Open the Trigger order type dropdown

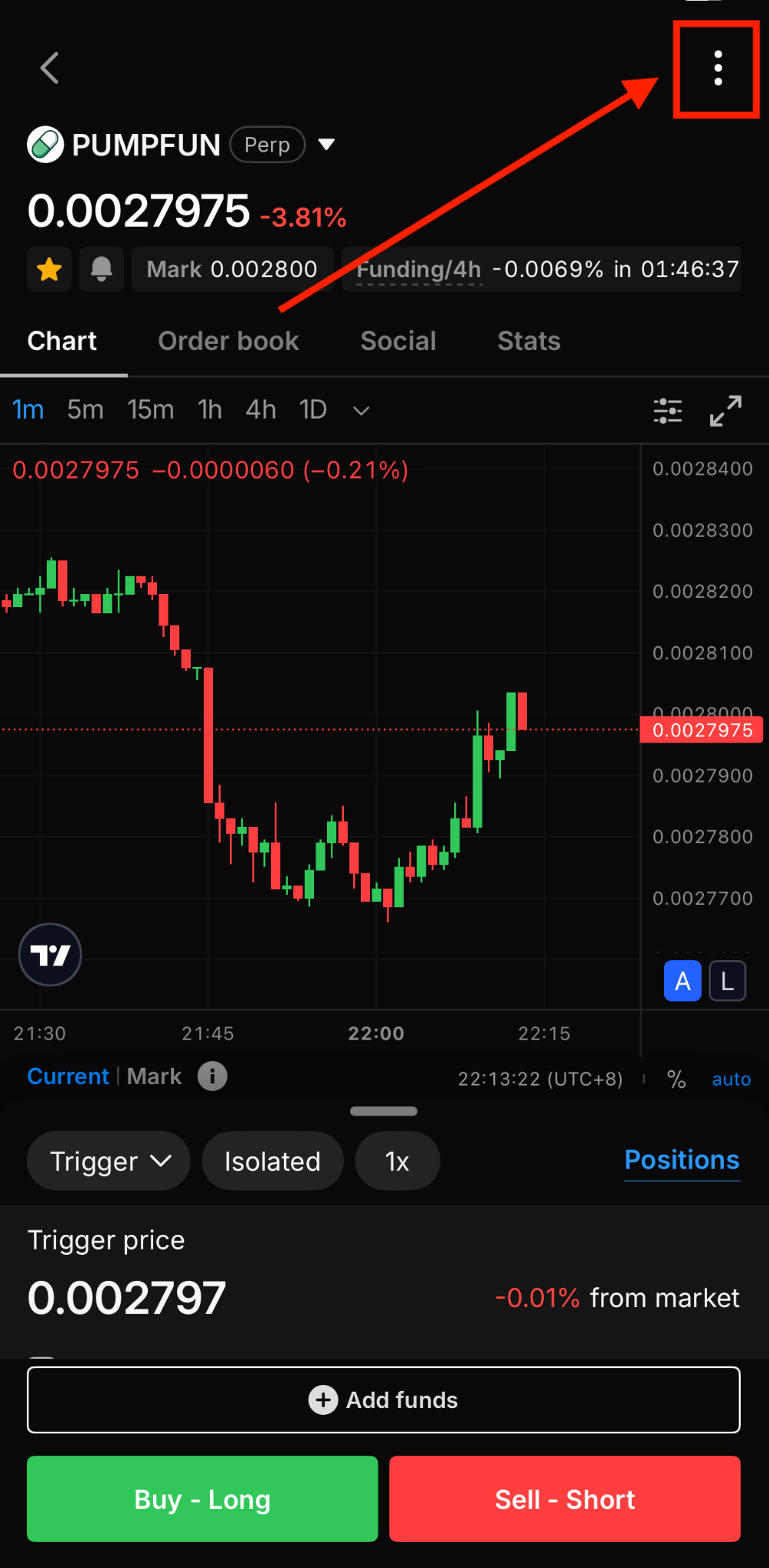109,1161
